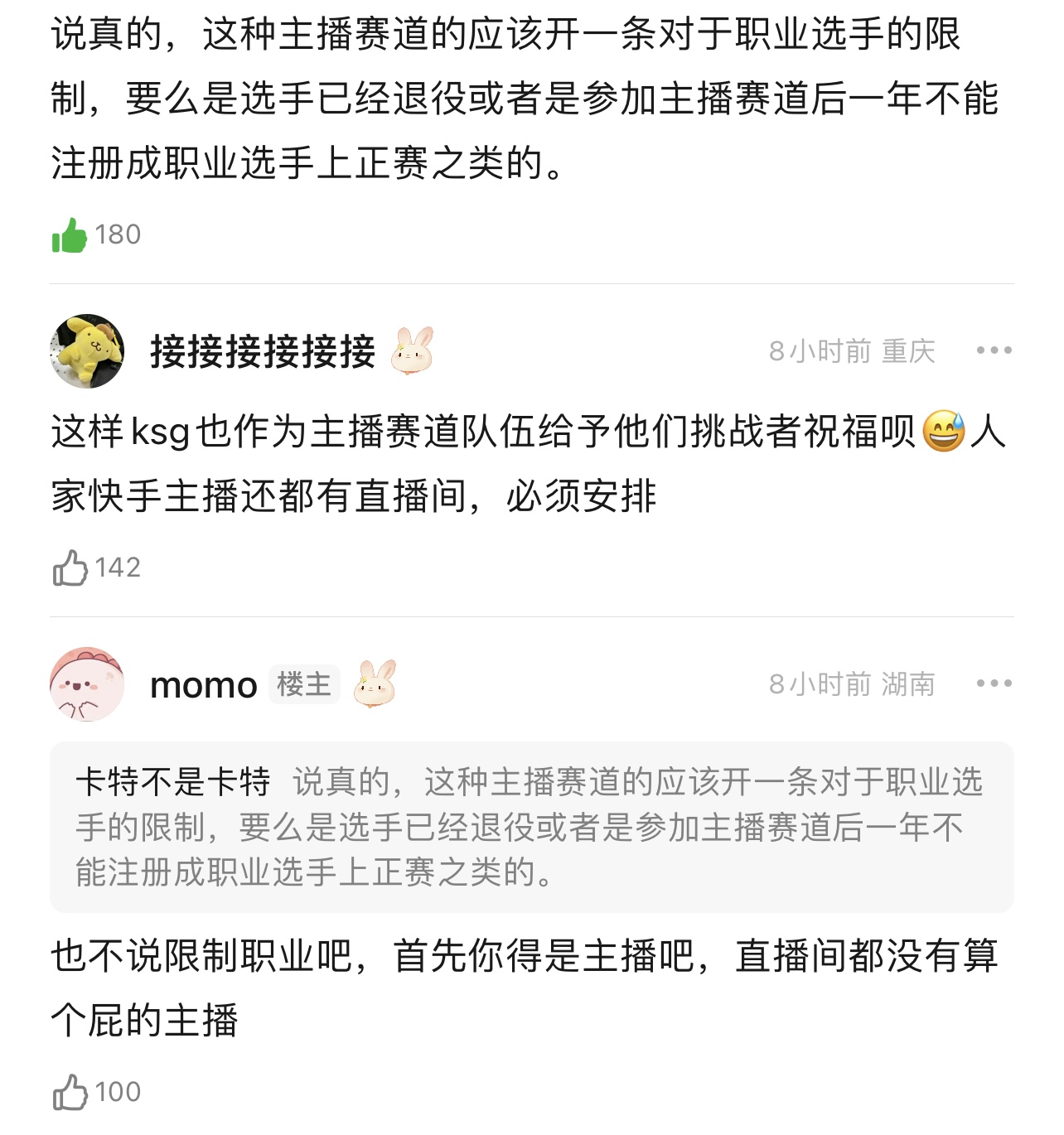The height and width of the screenshot is (1135, 1064).
Task: Open 接接接接接接's profile avatar
Action: click(87, 351)
